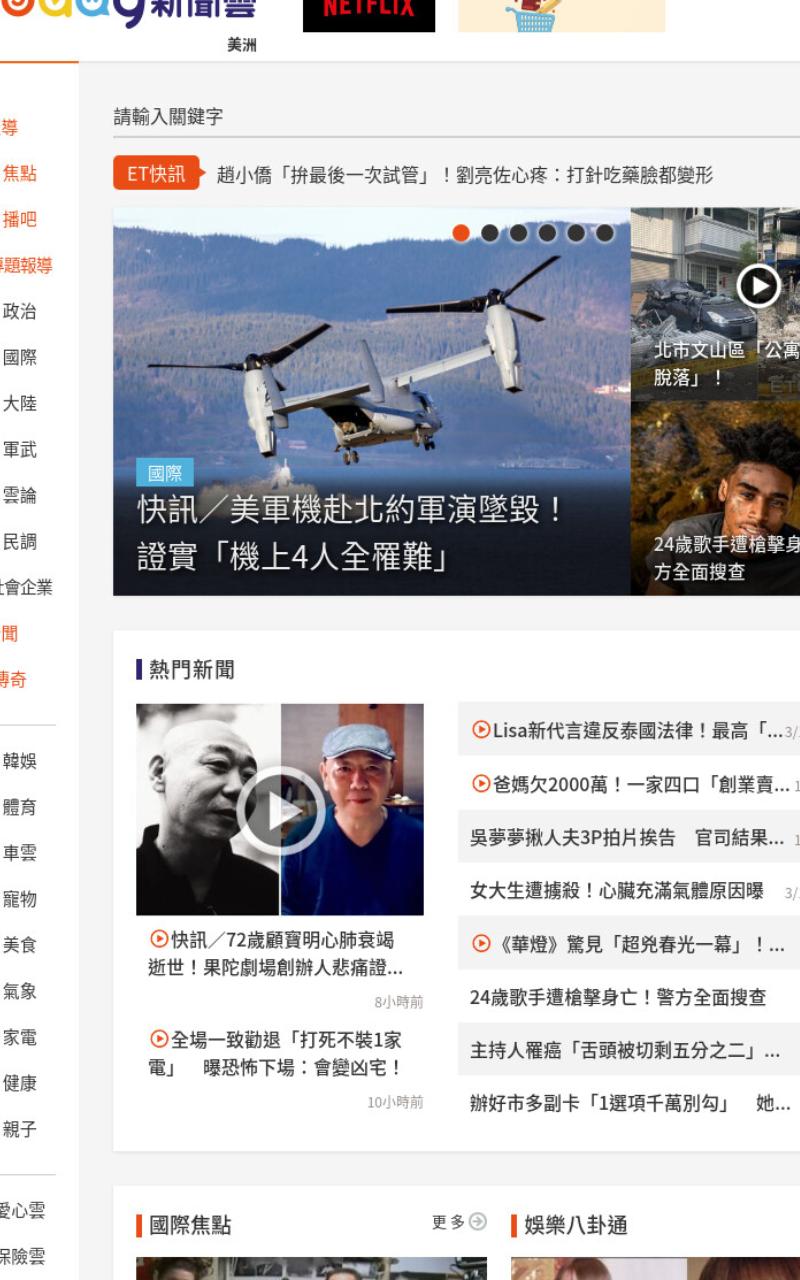800x1280 pixels.
Task: Tap the keyword search field
Action: click(456, 117)
